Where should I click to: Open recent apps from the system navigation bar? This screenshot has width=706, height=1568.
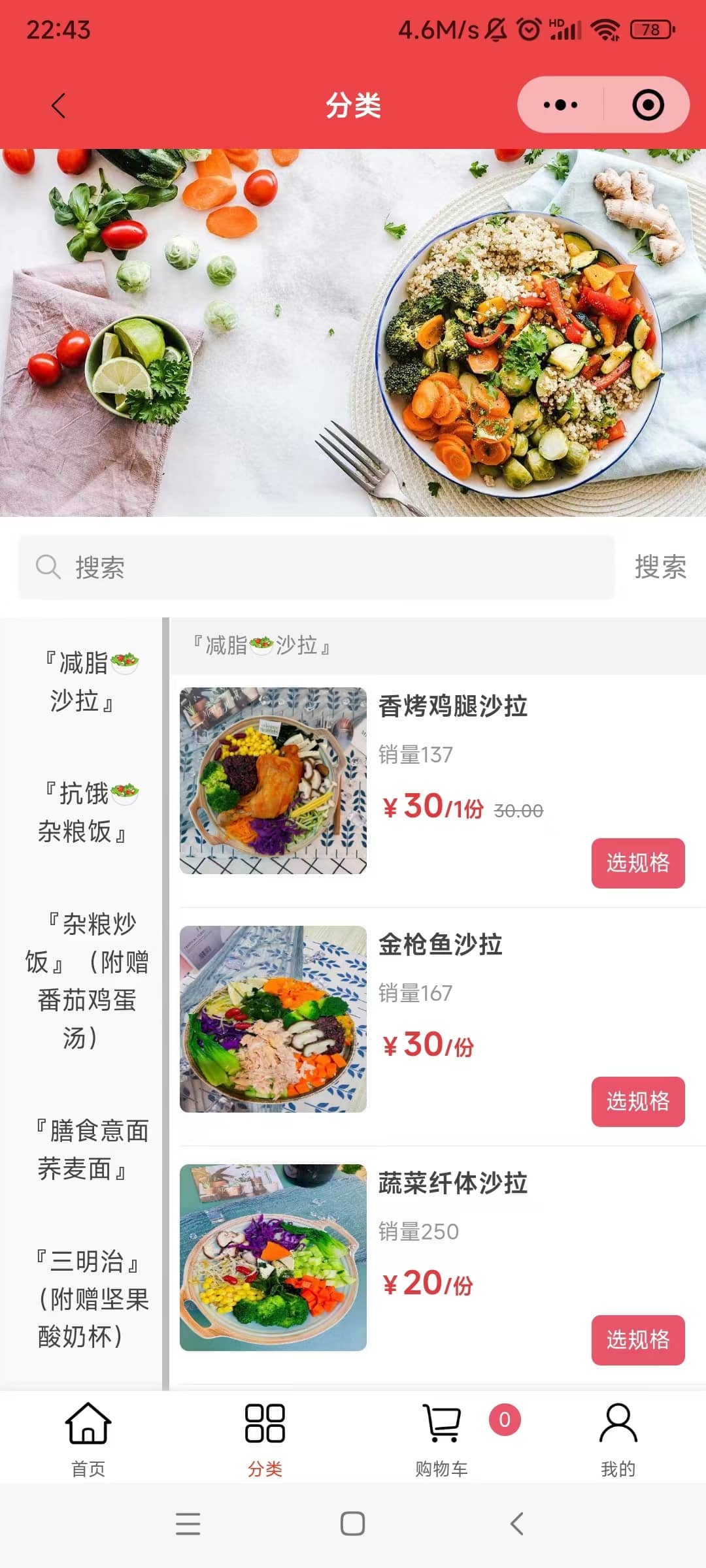[x=188, y=1524]
